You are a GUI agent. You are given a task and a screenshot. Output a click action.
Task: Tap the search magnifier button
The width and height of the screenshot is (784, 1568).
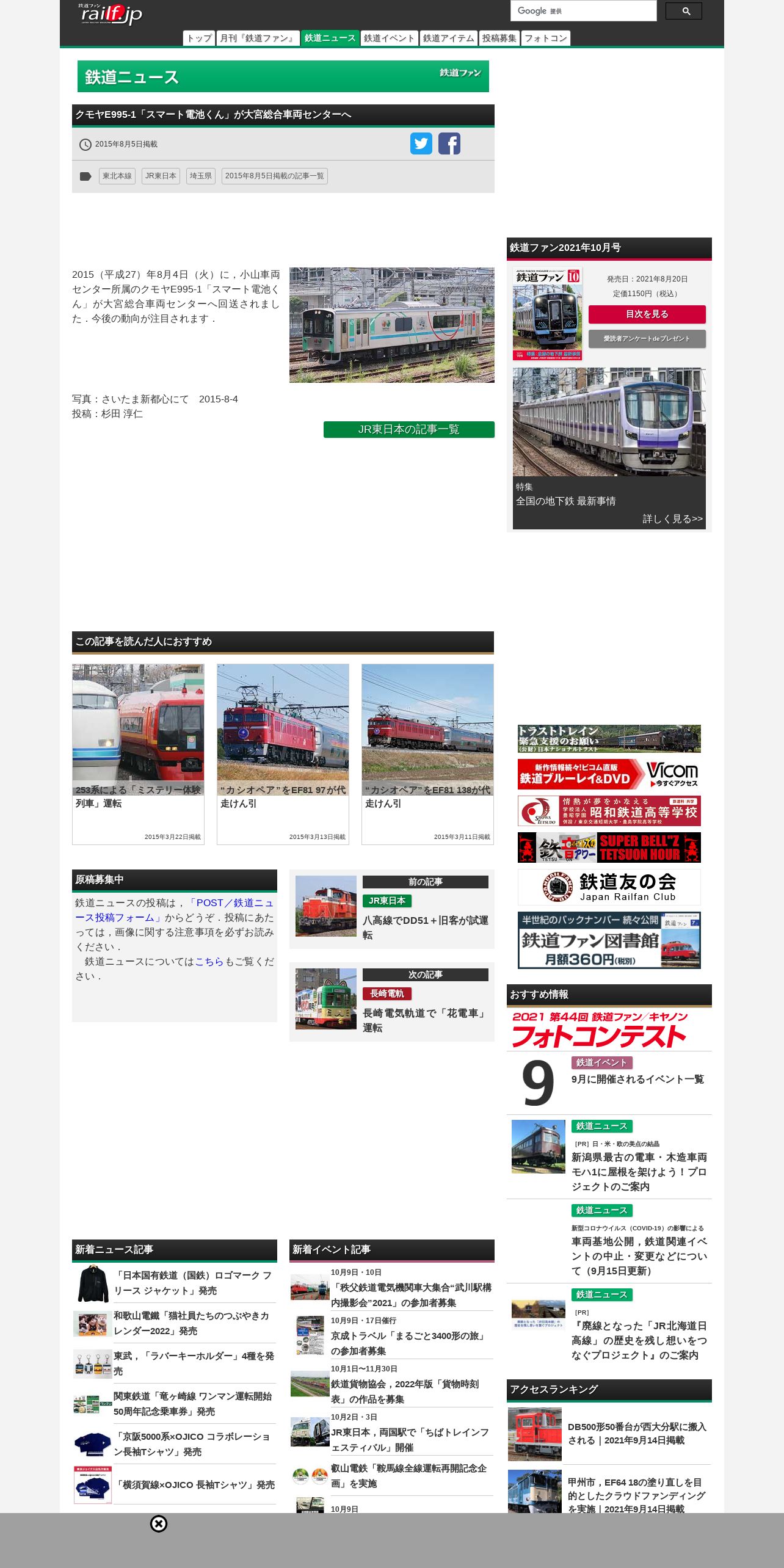point(683,11)
